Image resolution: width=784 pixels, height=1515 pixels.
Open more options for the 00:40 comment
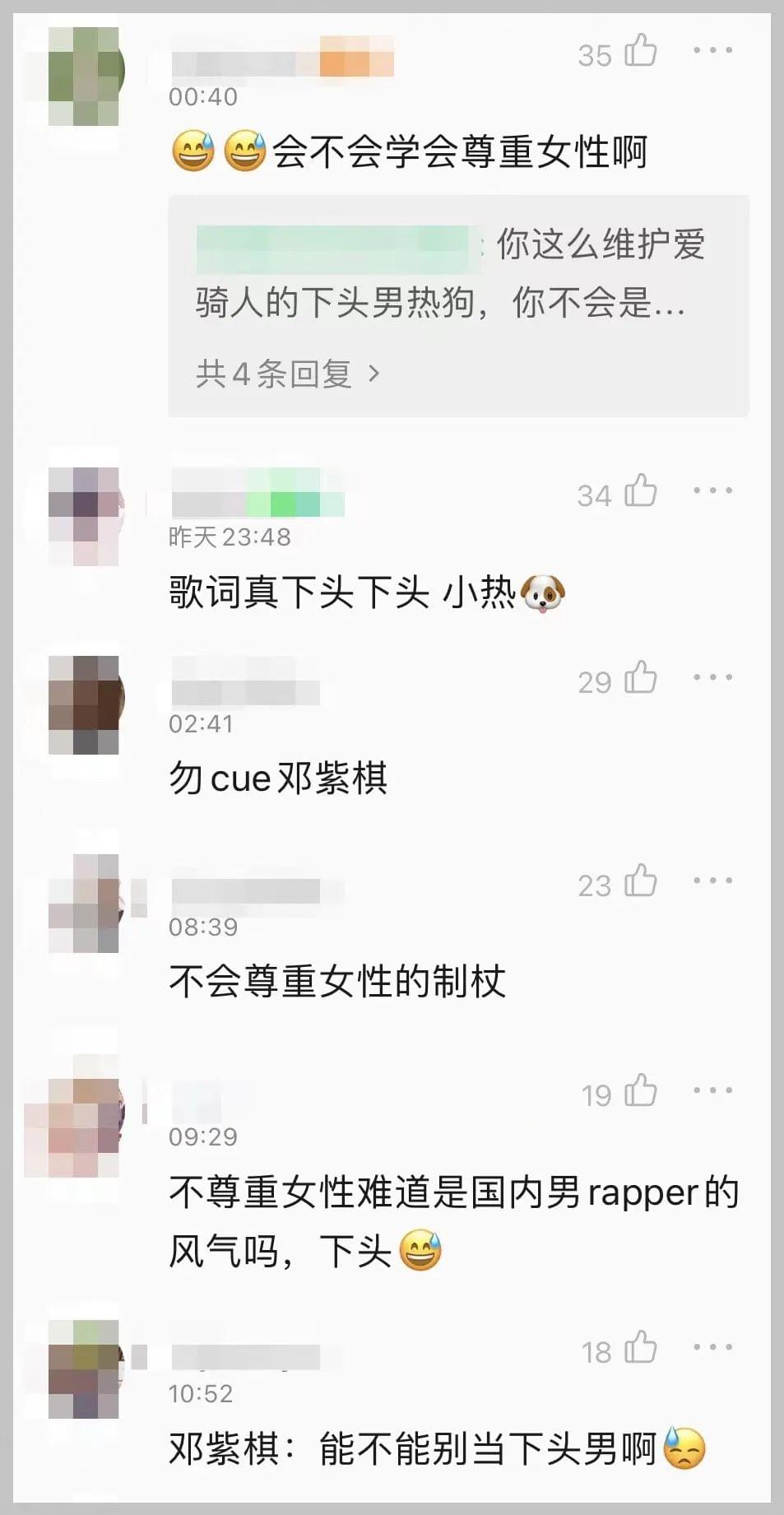coord(712,51)
